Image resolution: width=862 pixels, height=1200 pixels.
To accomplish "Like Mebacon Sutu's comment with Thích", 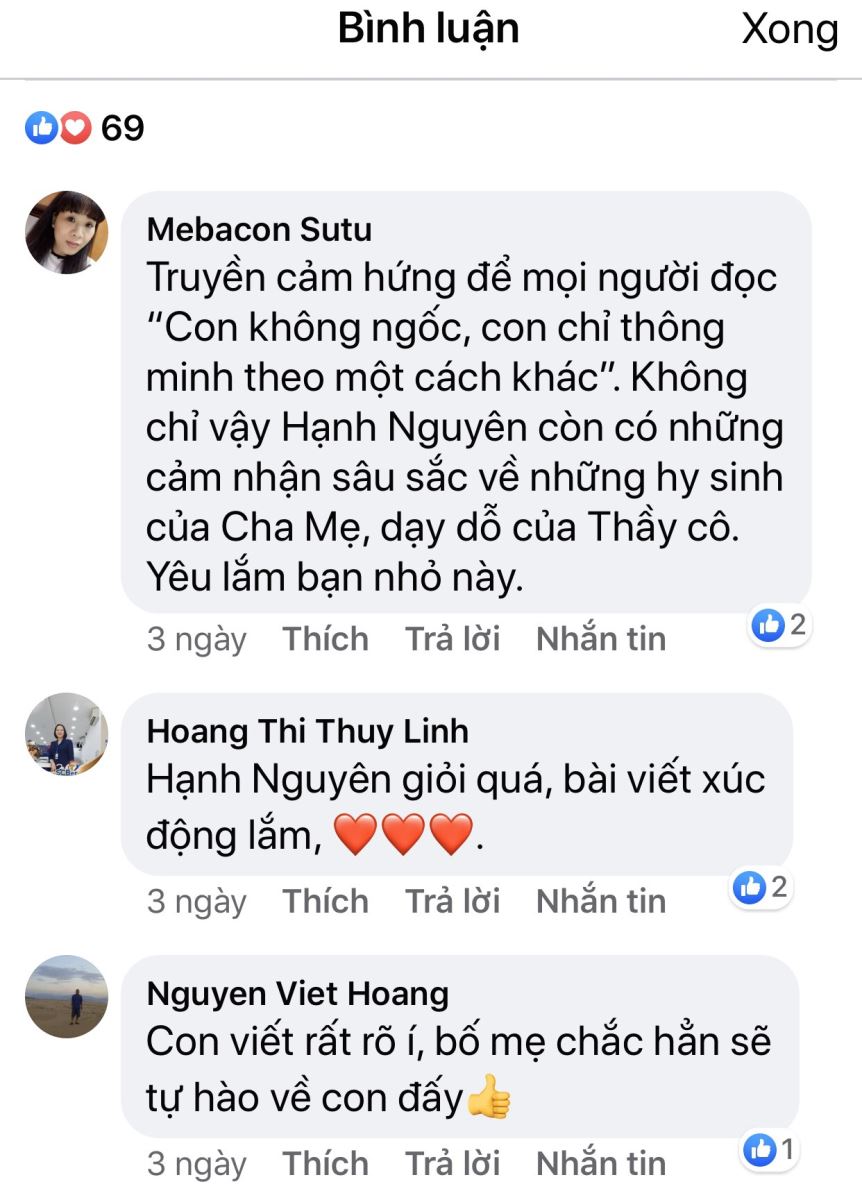I will (x=325, y=639).
